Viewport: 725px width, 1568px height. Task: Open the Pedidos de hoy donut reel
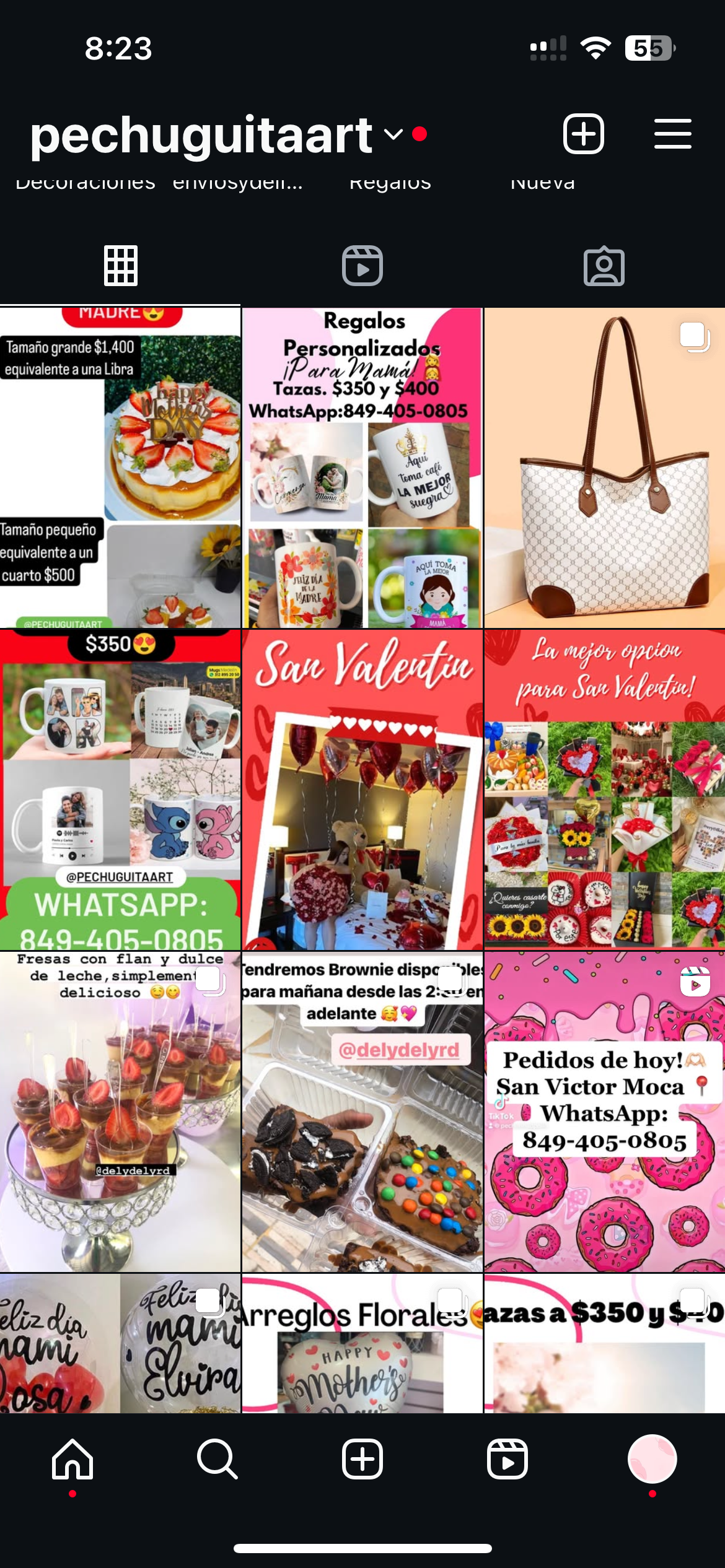coord(604,1112)
